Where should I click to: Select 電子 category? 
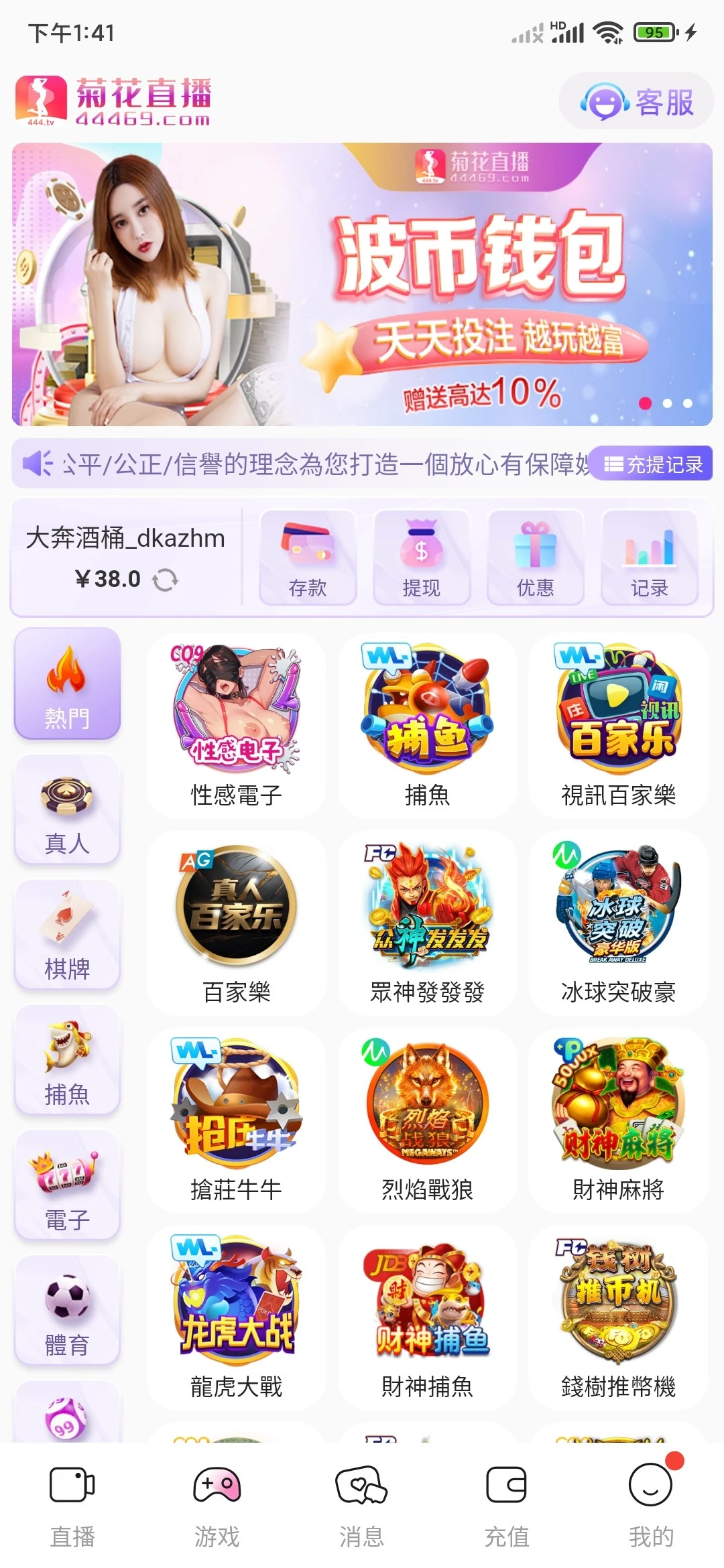pos(67,1187)
